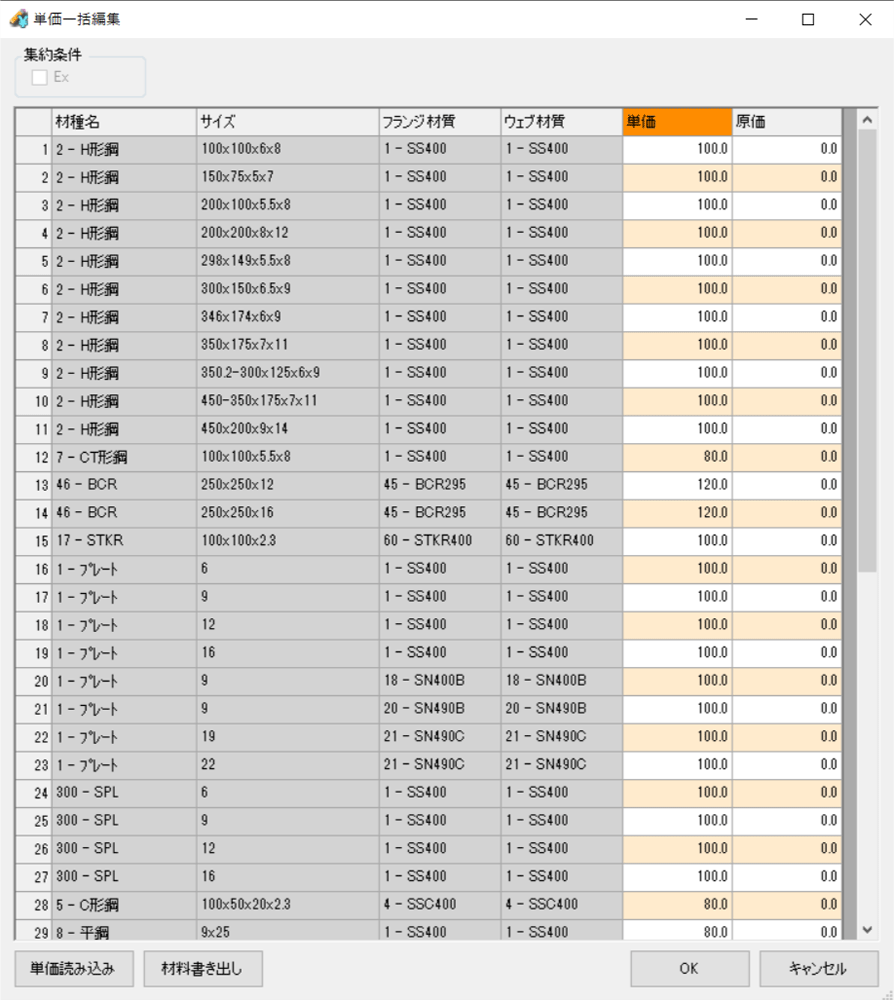Screen dimensions: 894x1000
Task: Select the 原価 column header
Action: [786, 122]
